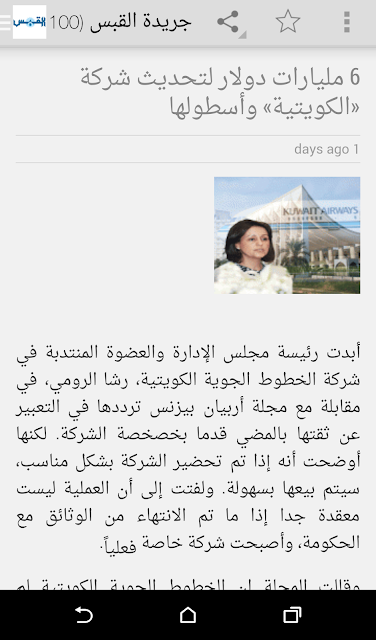Go to the home screen
376x640 pixels.
pyautogui.click(x=188, y=615)
